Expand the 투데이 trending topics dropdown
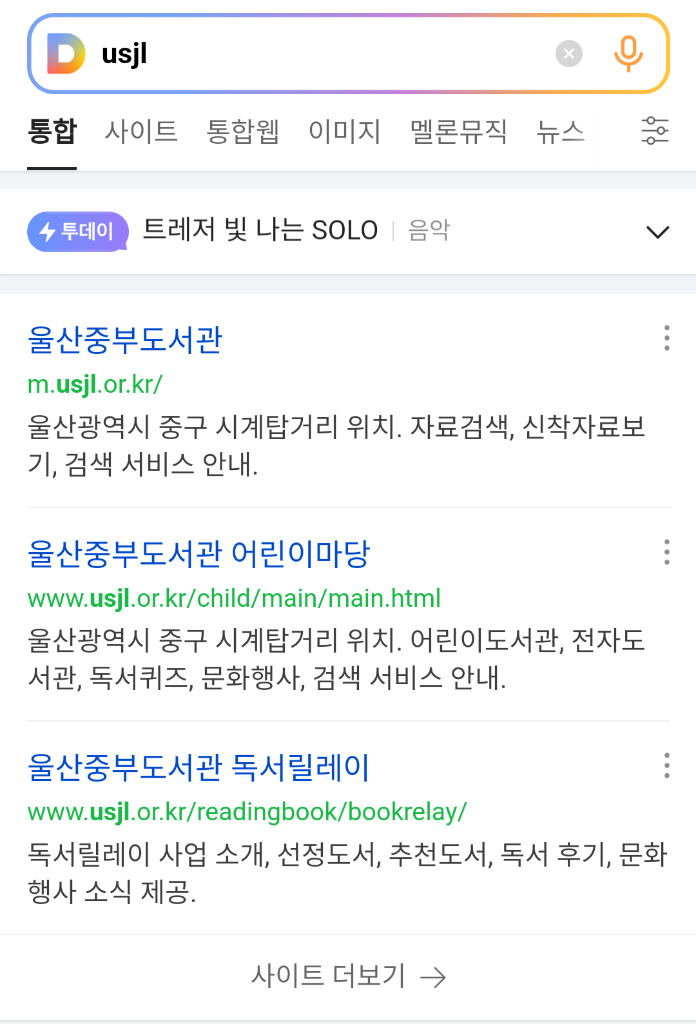This screenshot has height=1024, width=696. pyautogui.click(x=657, y=232)
